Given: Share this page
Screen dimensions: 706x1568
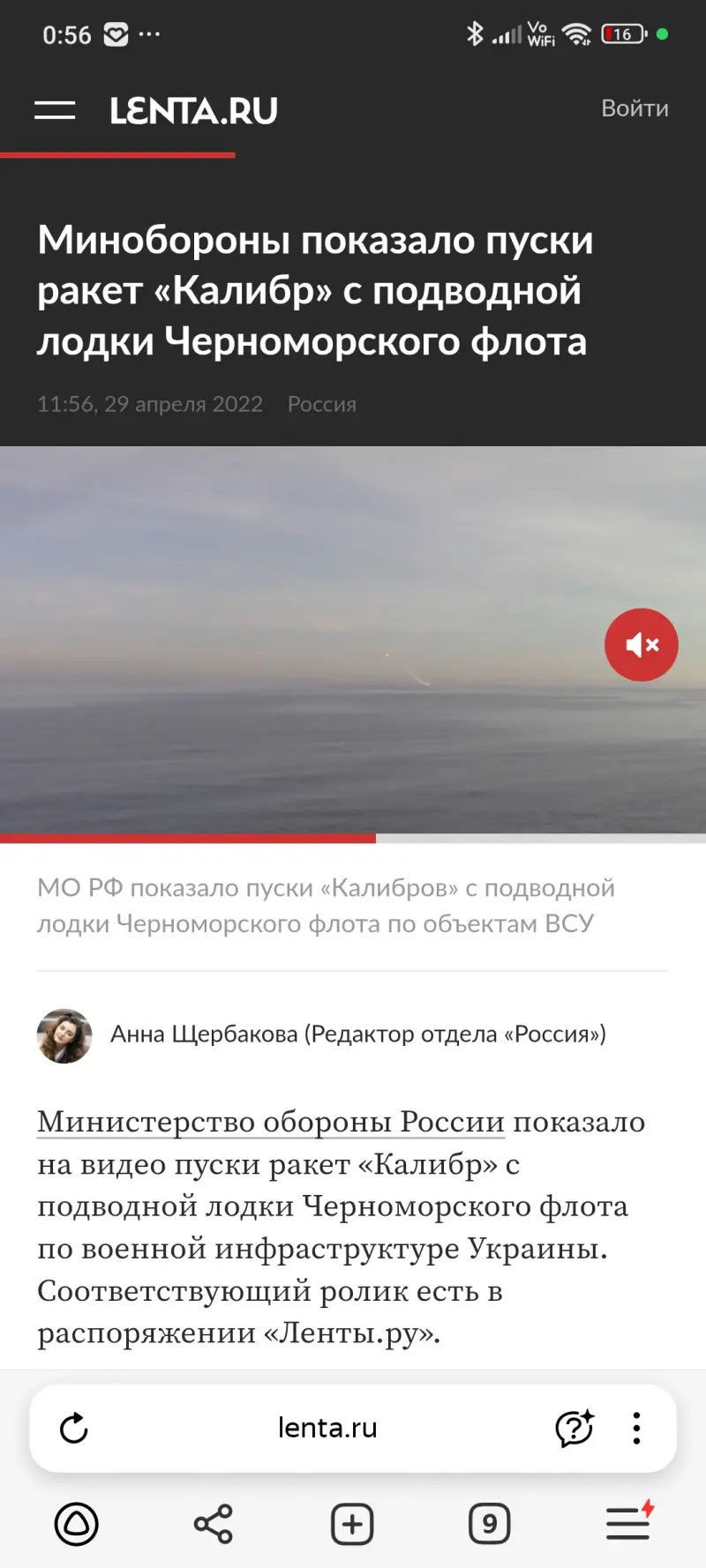Looking at the screenshot, I should tap(213, 1524).
